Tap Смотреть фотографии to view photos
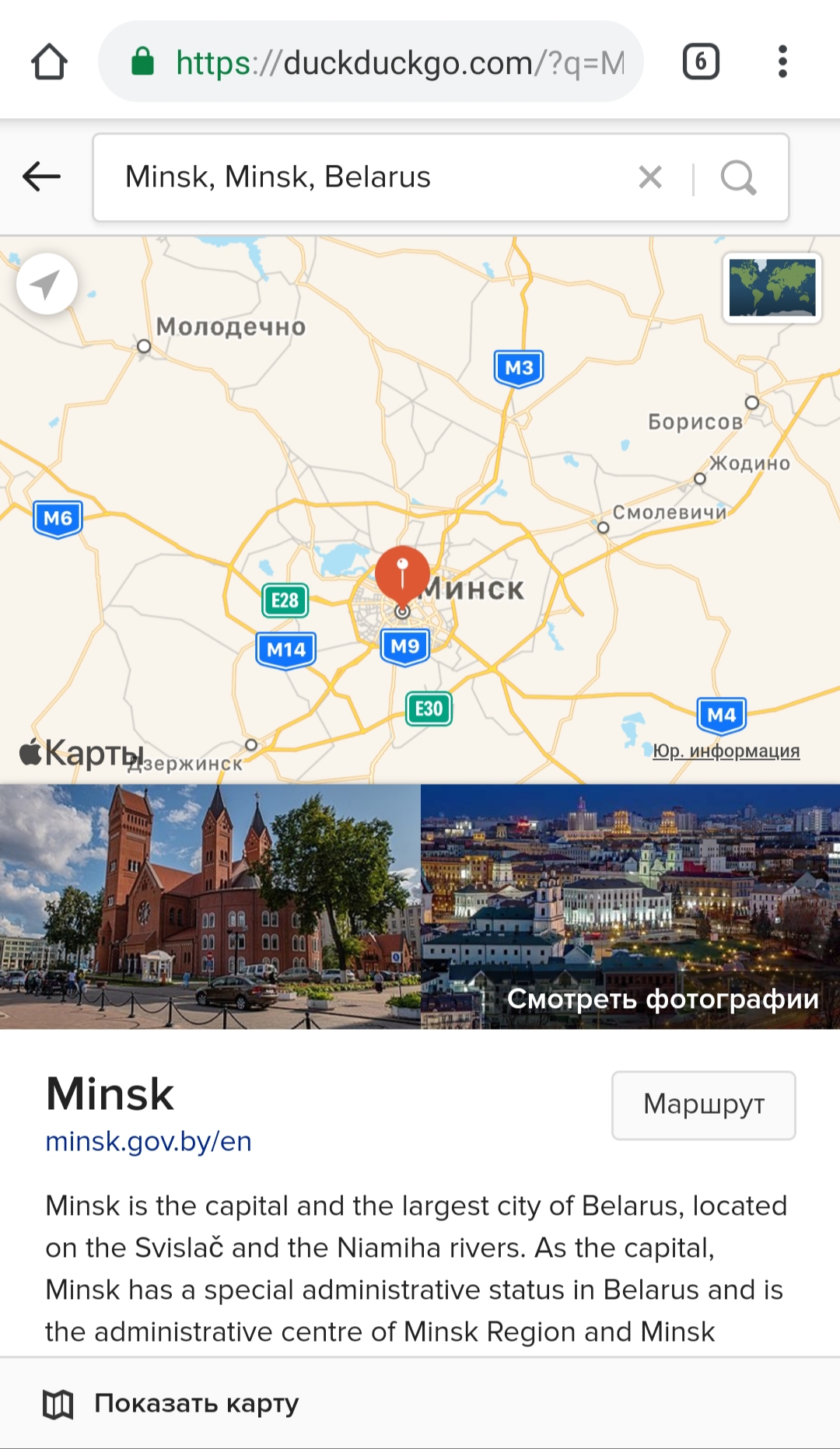 (x=663, y=999)
